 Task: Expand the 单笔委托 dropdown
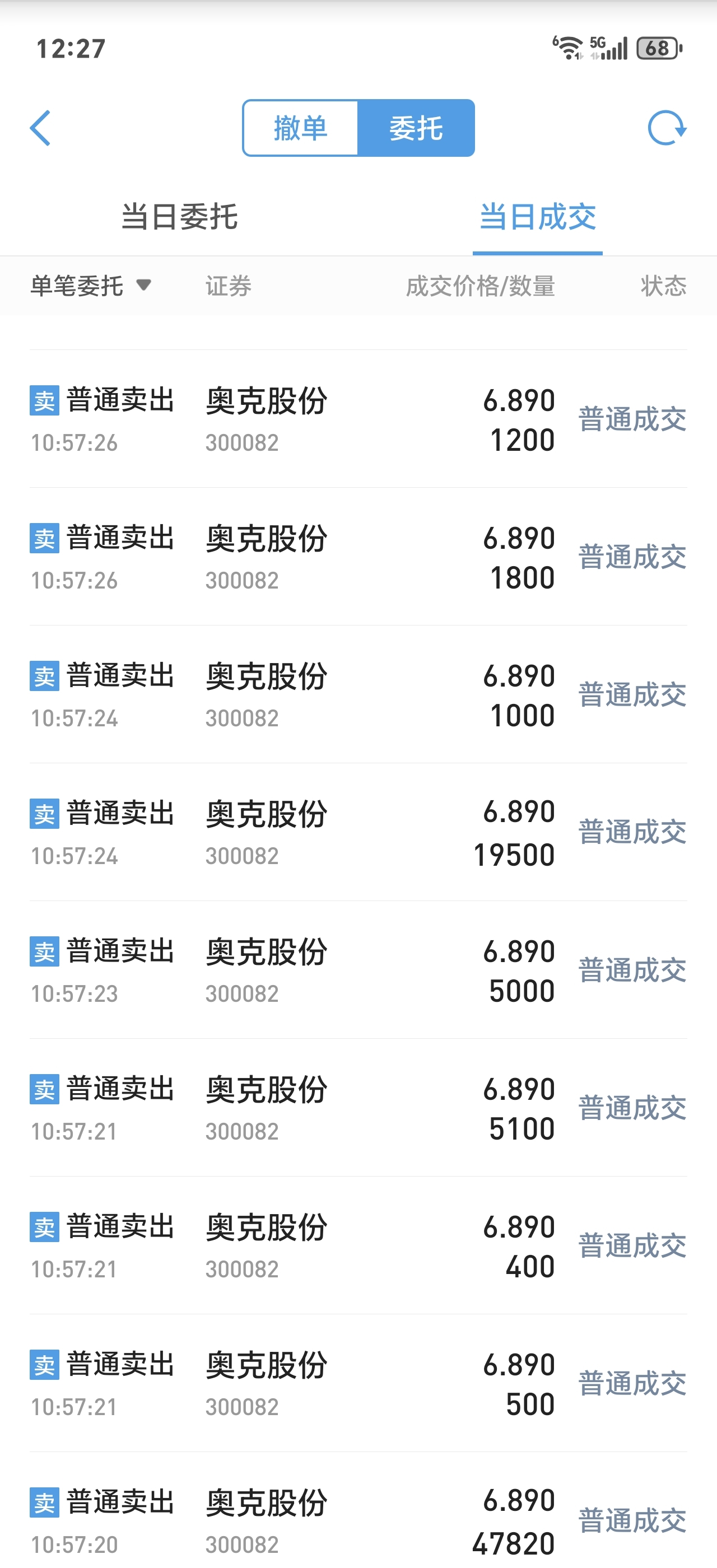click(x=91, y=286)
